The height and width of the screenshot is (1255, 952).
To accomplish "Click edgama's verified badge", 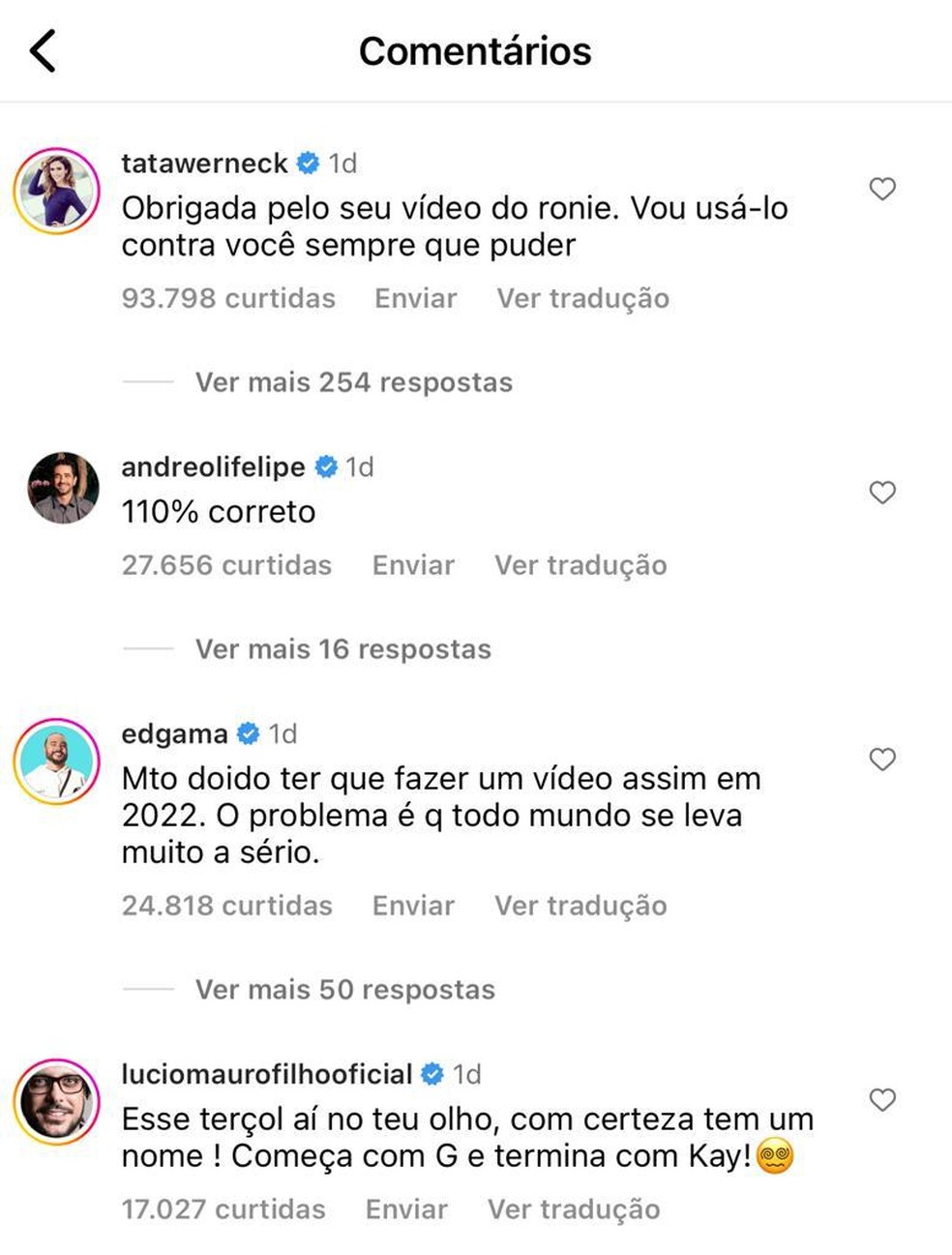I will tap(250, 732).
